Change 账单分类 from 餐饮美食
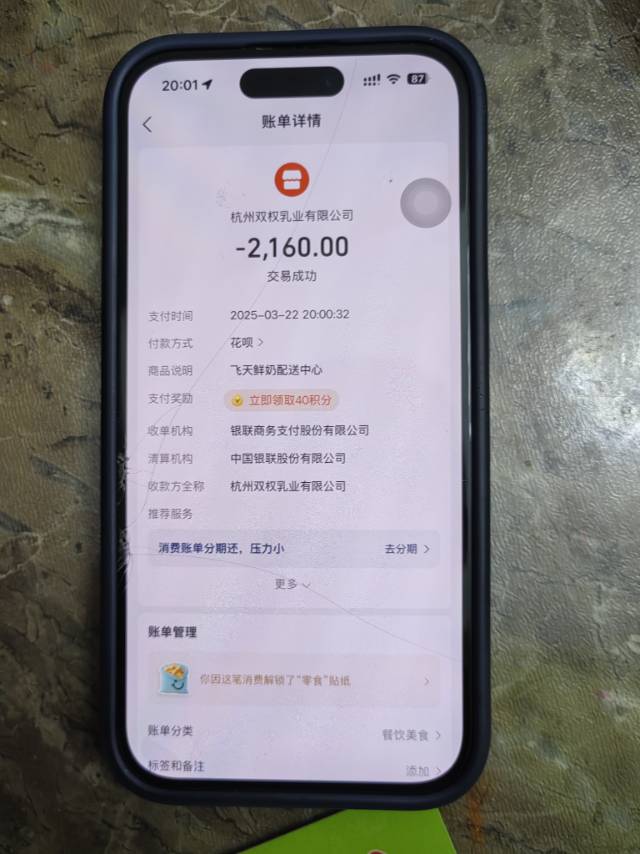The width and height of the screenshot is (640, 854). (x=408, y=735)
